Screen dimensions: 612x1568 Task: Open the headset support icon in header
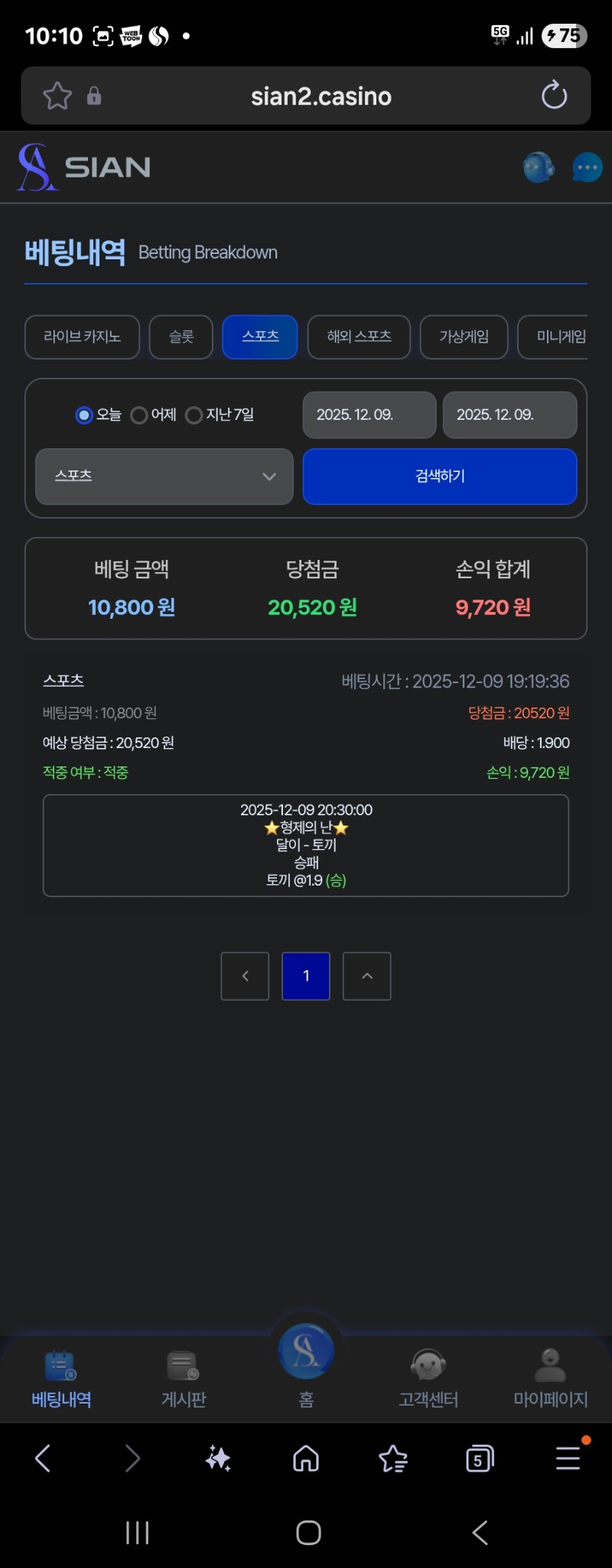pyautogui.click(x=538, y=167)
